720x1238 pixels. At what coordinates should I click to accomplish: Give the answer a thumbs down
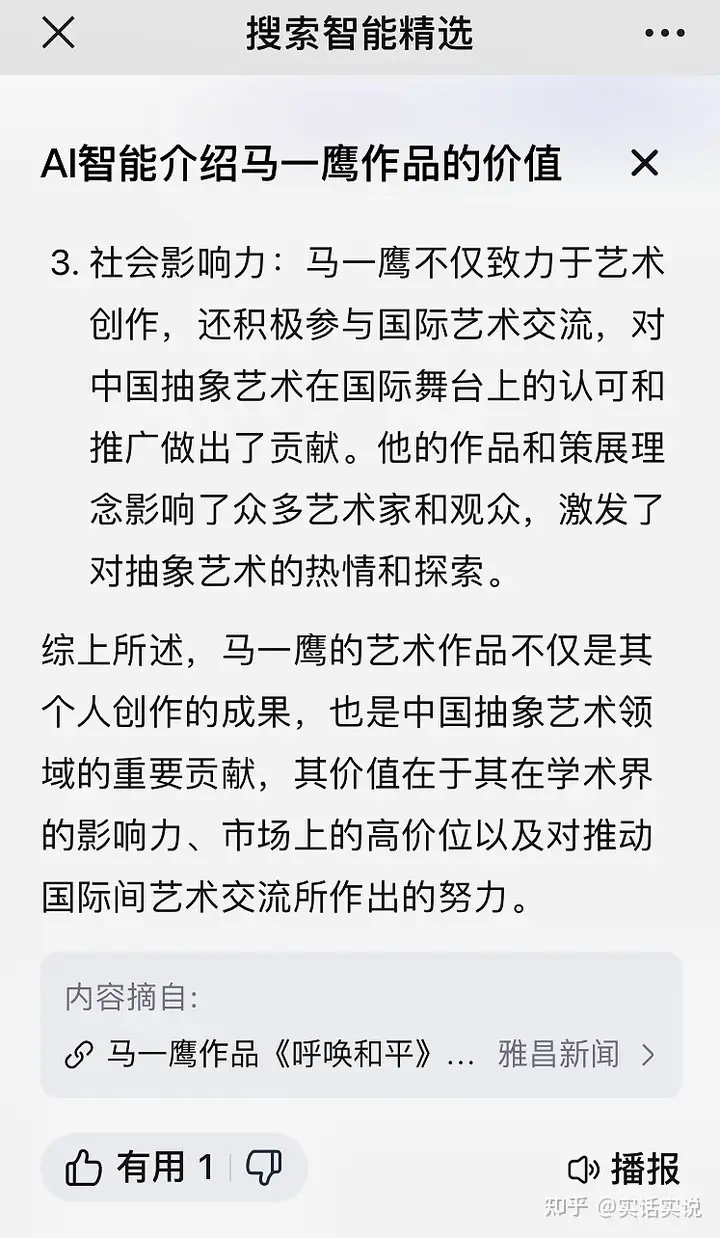pos(264,1167)
